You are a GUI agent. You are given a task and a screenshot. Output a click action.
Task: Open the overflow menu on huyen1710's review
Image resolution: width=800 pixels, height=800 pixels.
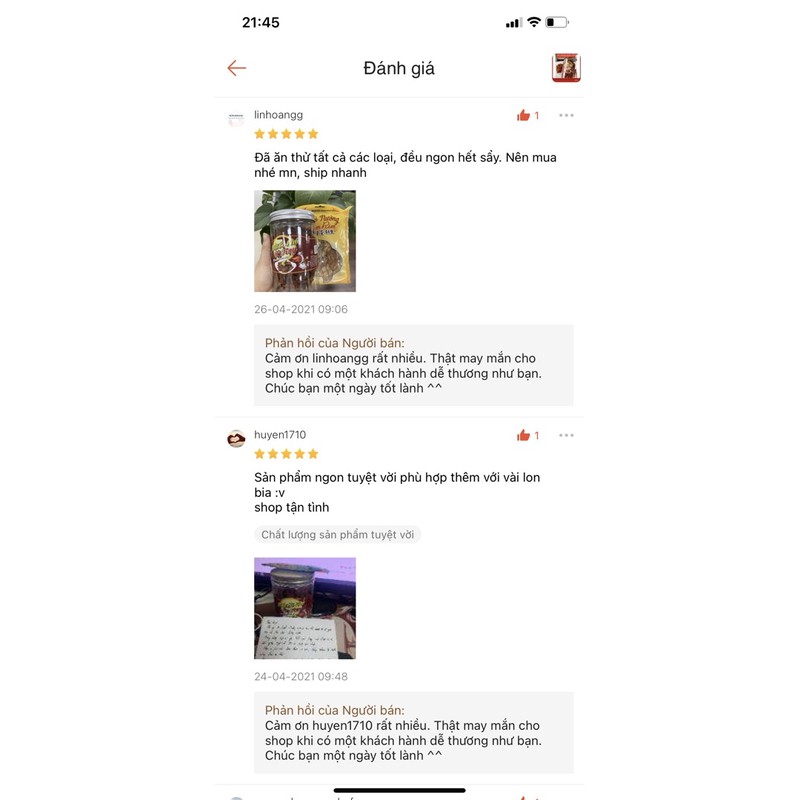566,436
